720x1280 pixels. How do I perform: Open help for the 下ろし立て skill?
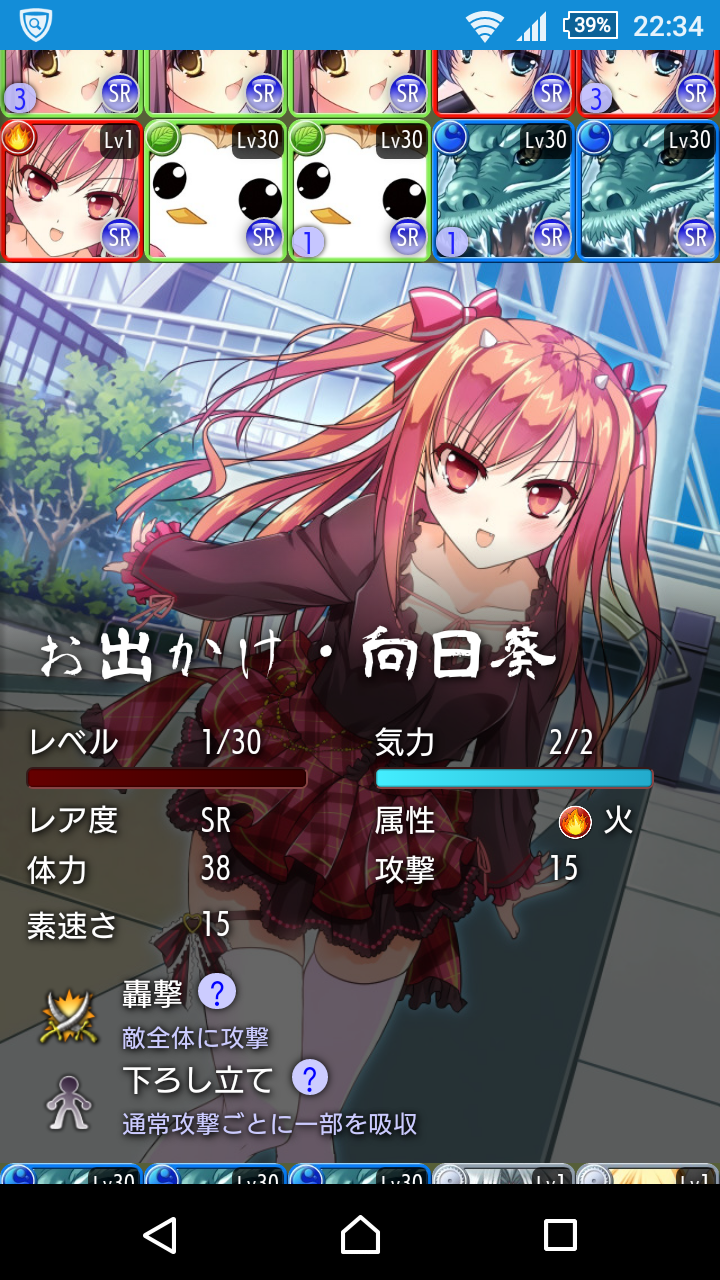tap(310, 1078)
